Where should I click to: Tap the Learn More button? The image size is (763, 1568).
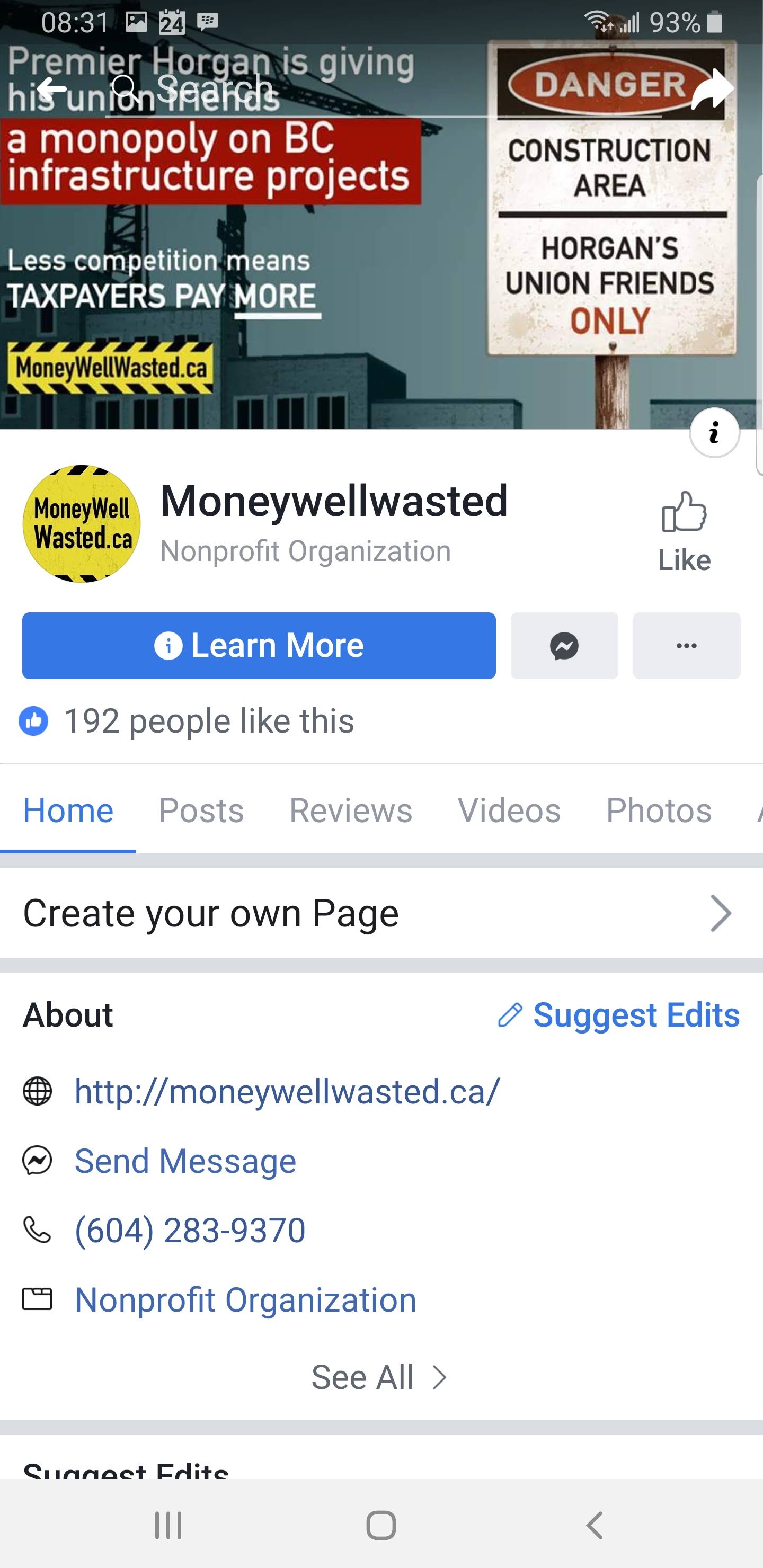259,645
